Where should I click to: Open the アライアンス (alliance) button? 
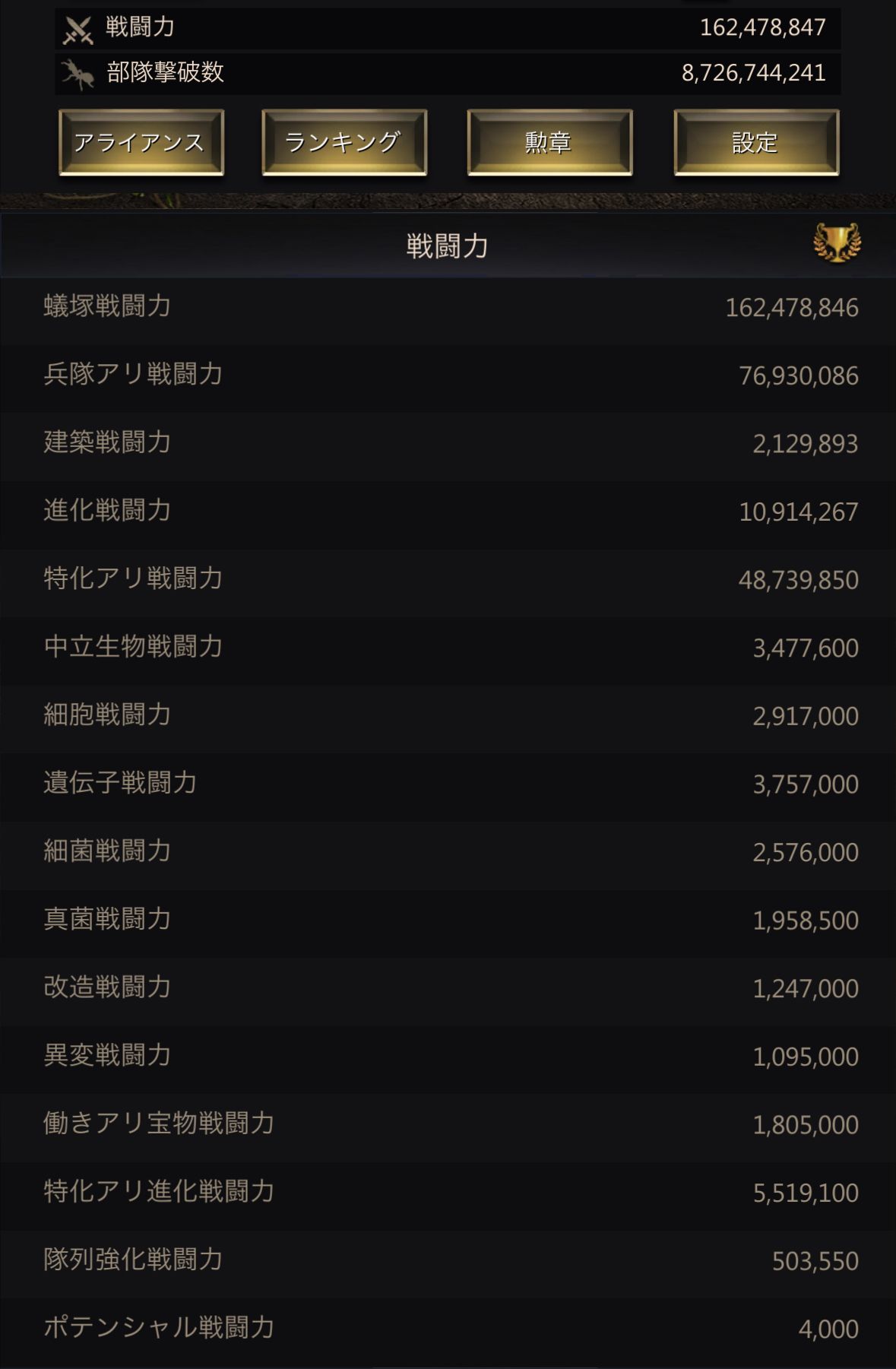141,142
